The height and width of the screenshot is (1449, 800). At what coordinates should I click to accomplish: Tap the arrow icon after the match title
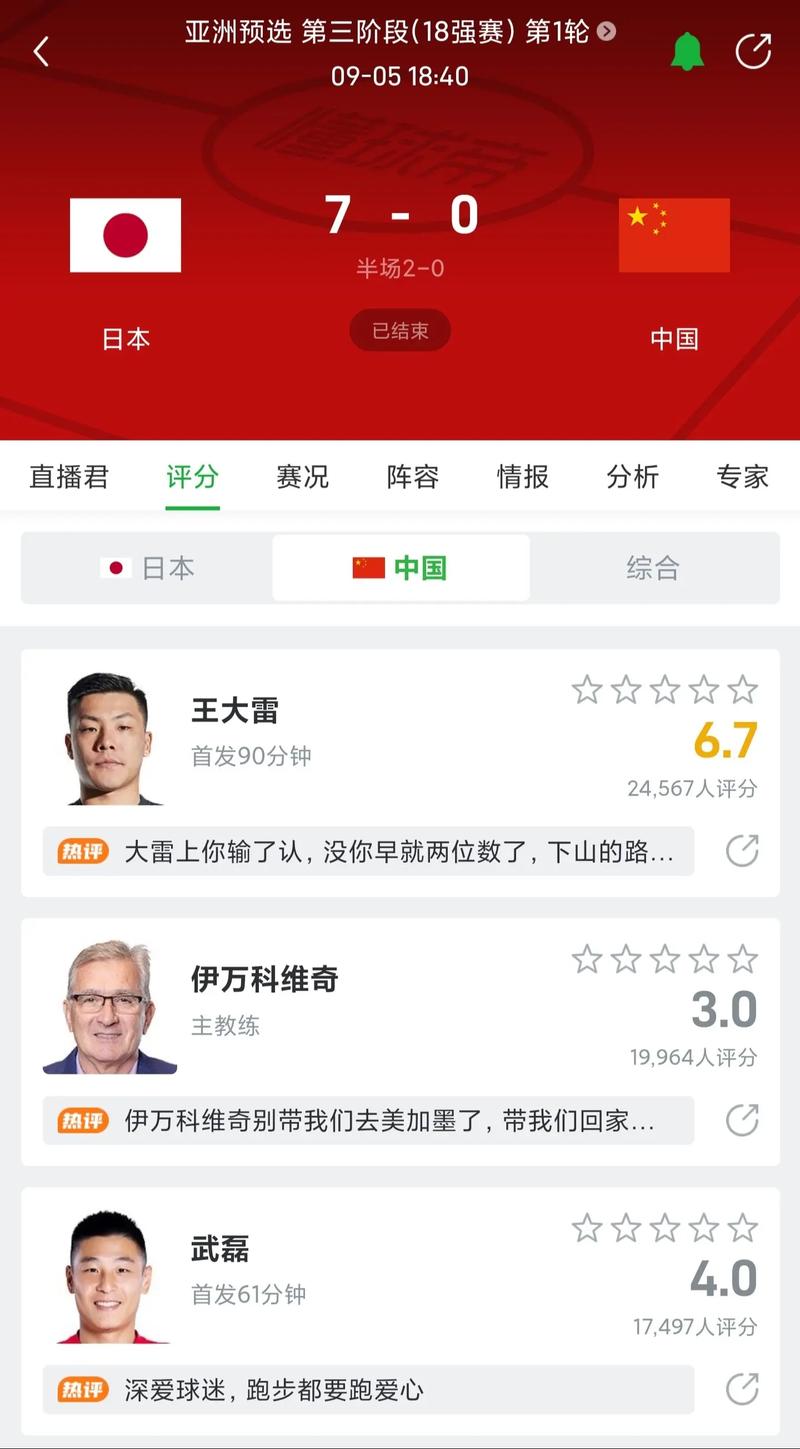608,33
